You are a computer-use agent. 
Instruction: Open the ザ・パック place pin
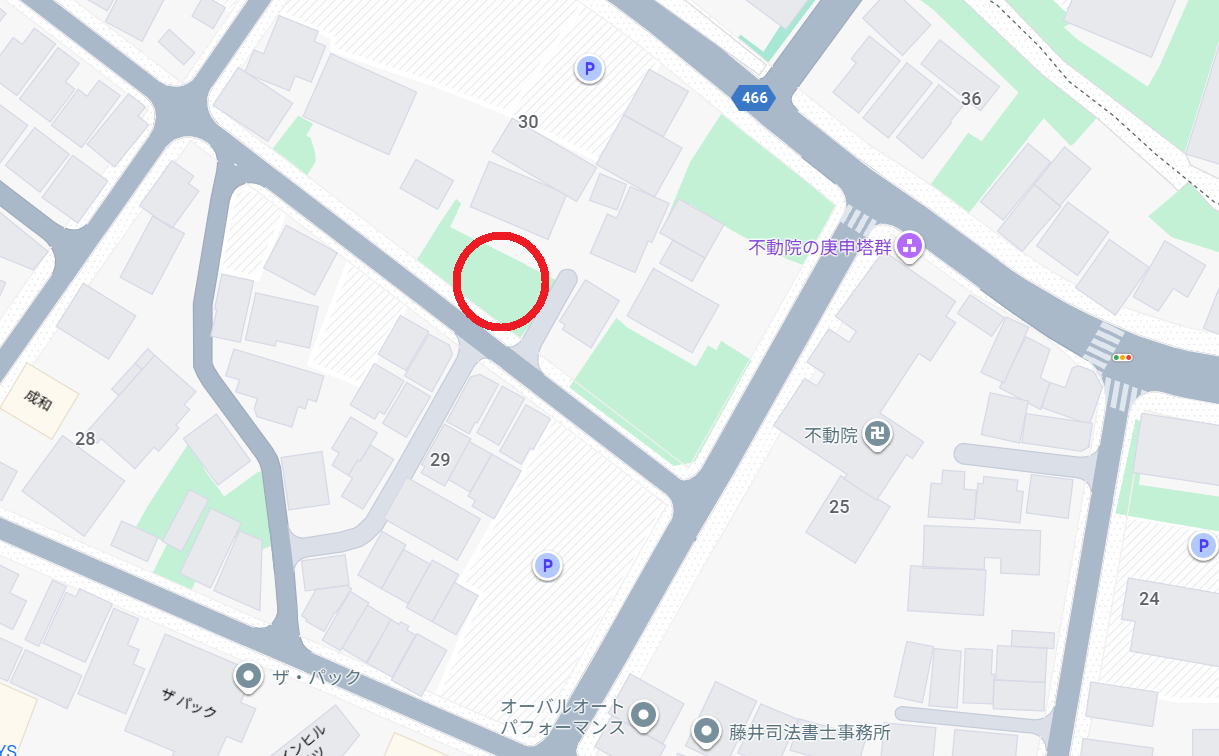point(248,677)
